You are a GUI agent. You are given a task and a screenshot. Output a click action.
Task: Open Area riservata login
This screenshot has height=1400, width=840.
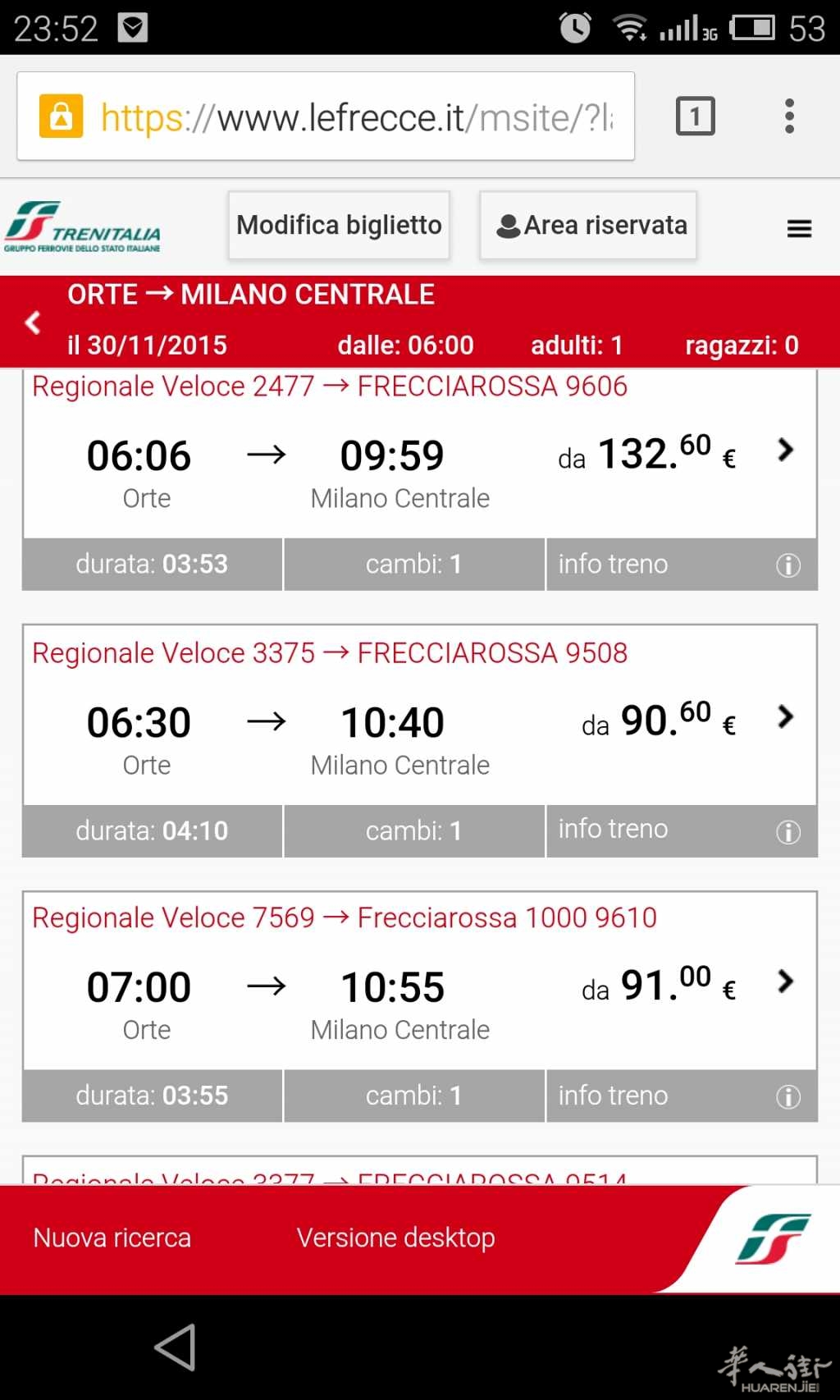click(588, 225)
